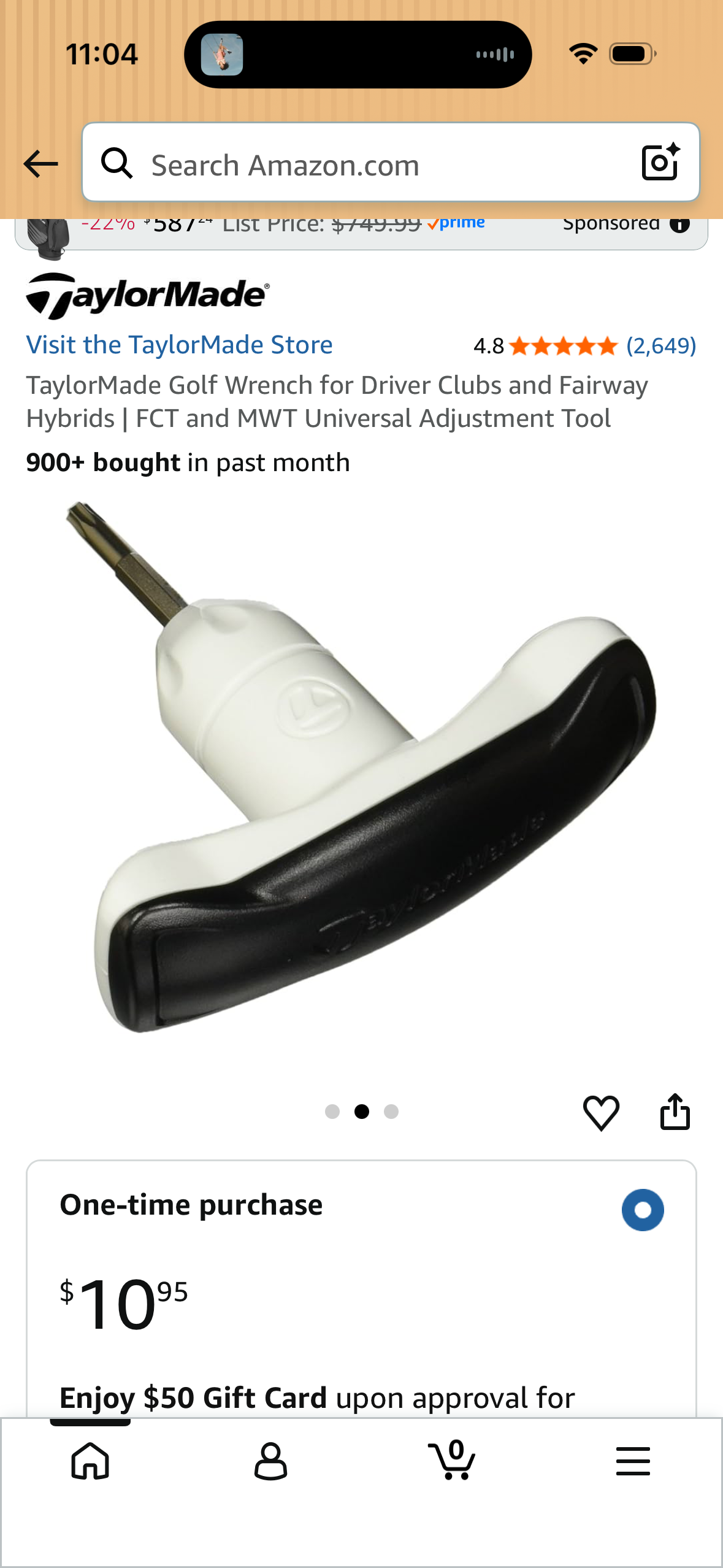Go back using the arrow icon
This screenshot has width=723, height=1568.
click(40, 164)
